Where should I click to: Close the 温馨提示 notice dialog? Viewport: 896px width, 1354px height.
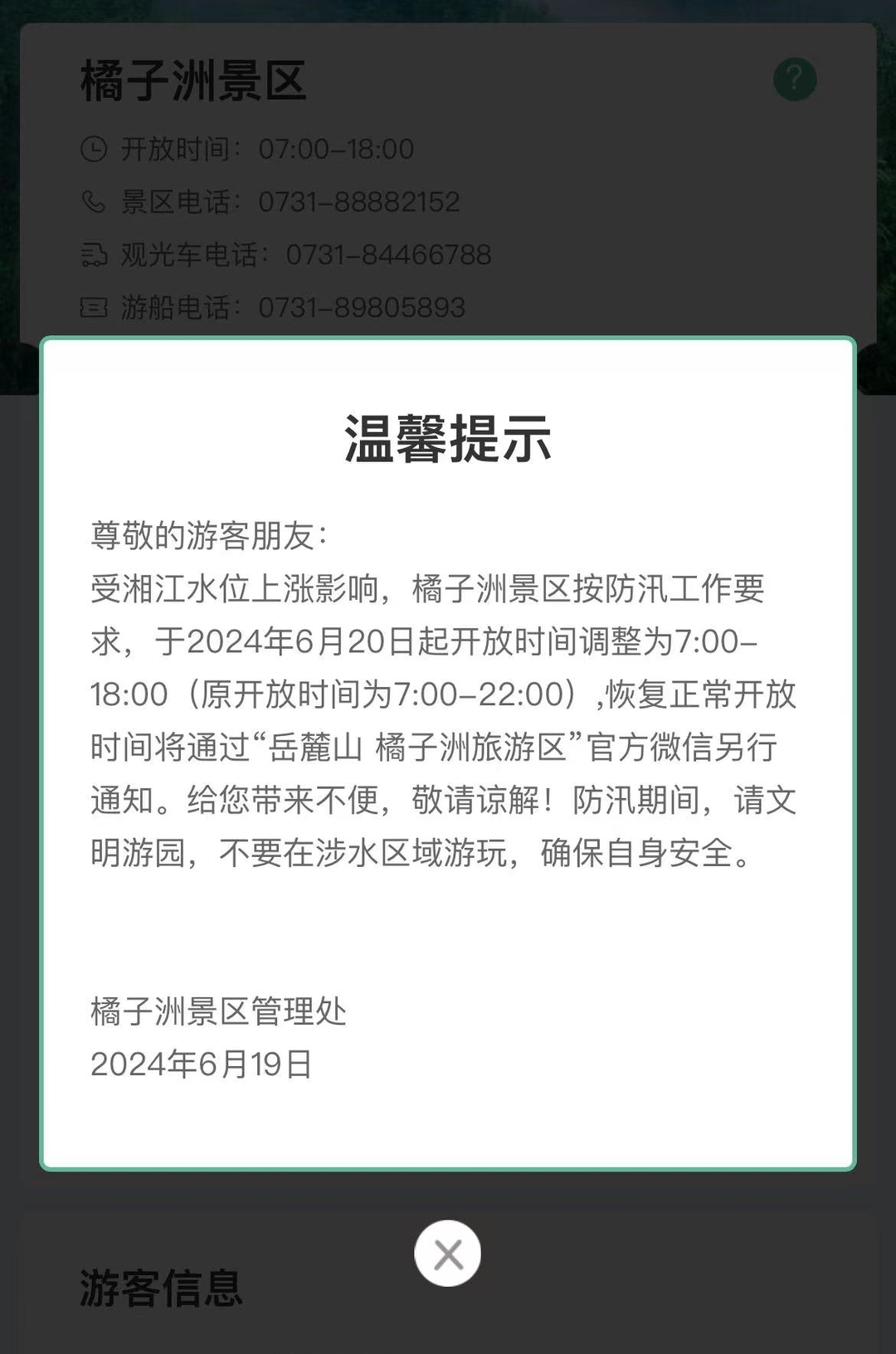[447, 1254]
